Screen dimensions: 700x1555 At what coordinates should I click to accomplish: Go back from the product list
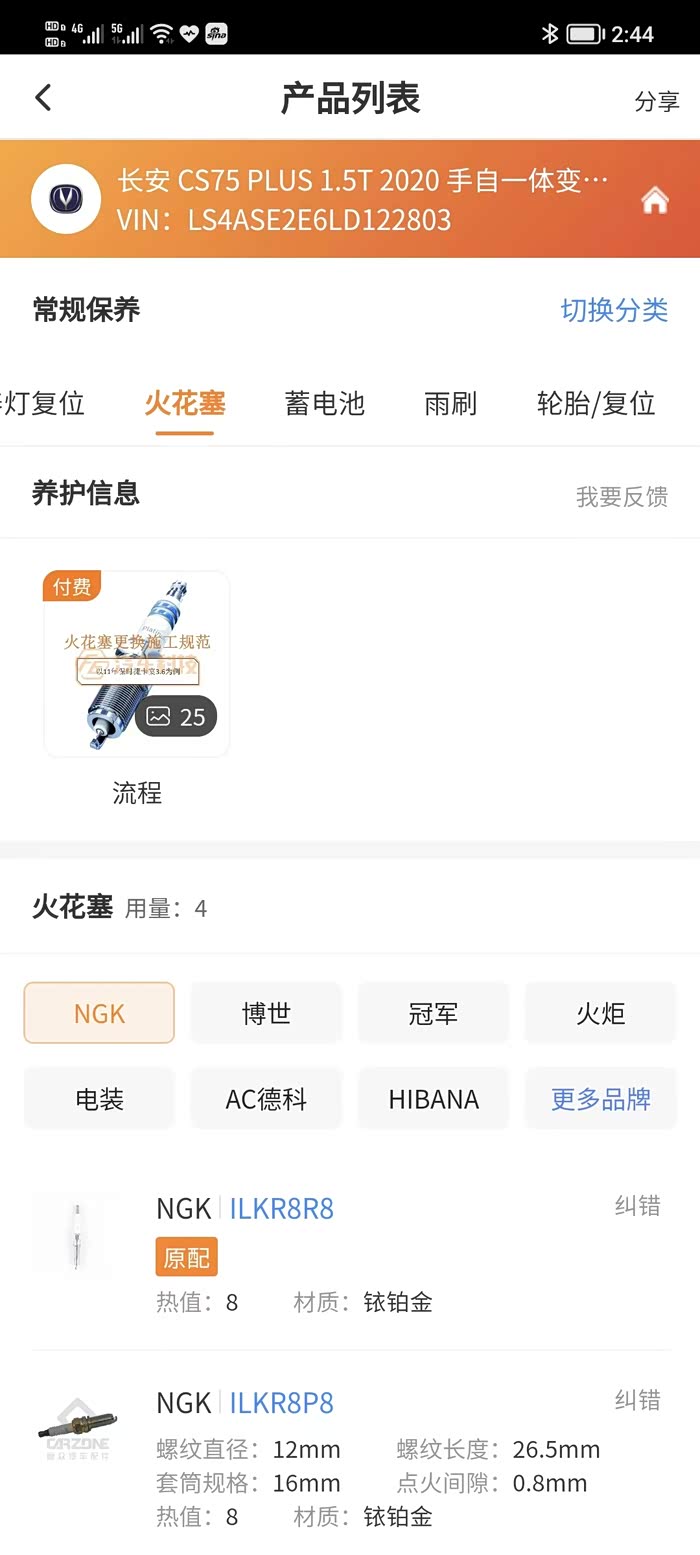point(43,98)
